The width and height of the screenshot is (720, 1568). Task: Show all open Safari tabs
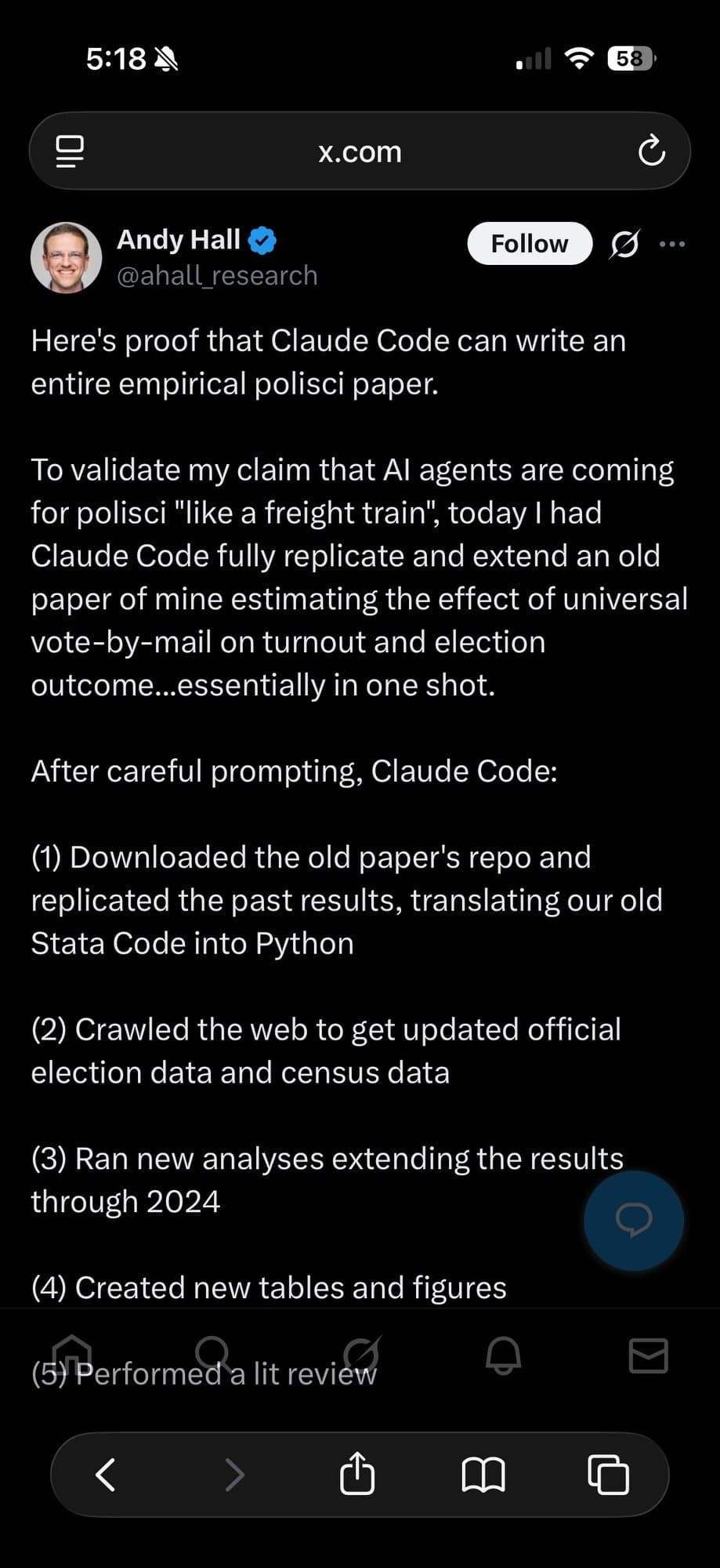[609, 1475]
